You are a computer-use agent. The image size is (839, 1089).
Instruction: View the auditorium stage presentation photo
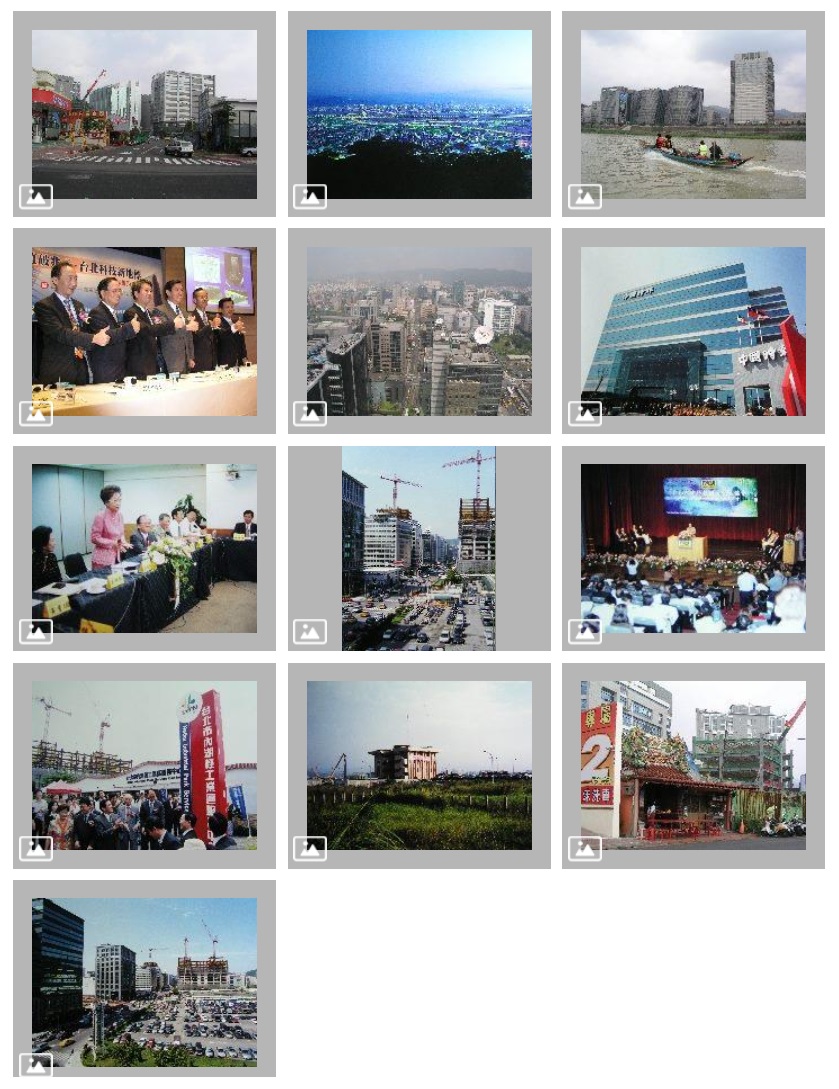pyautogui.click(x=693, y=548)
